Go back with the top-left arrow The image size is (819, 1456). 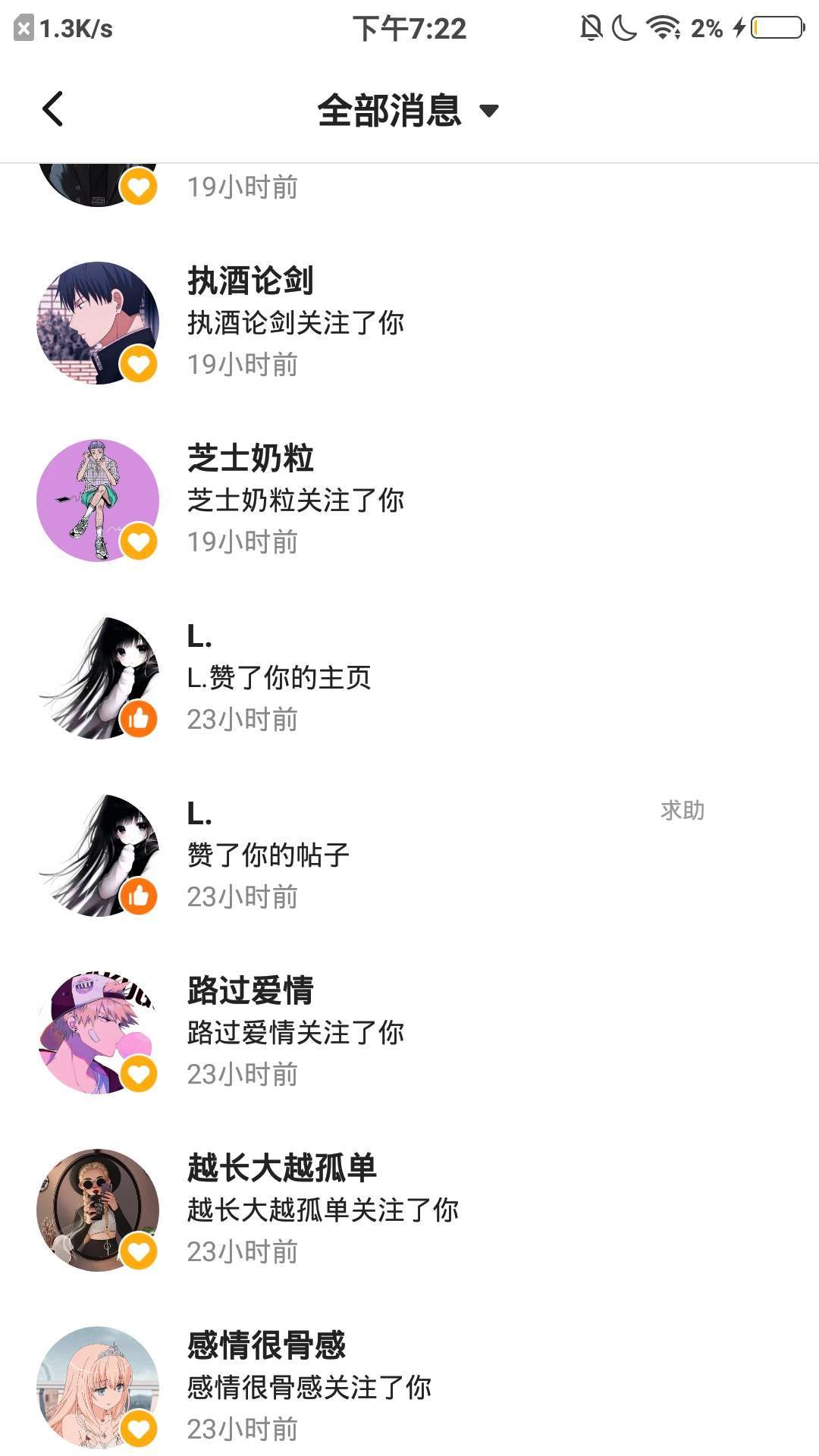pyautogui.click(x=52, y=109)
